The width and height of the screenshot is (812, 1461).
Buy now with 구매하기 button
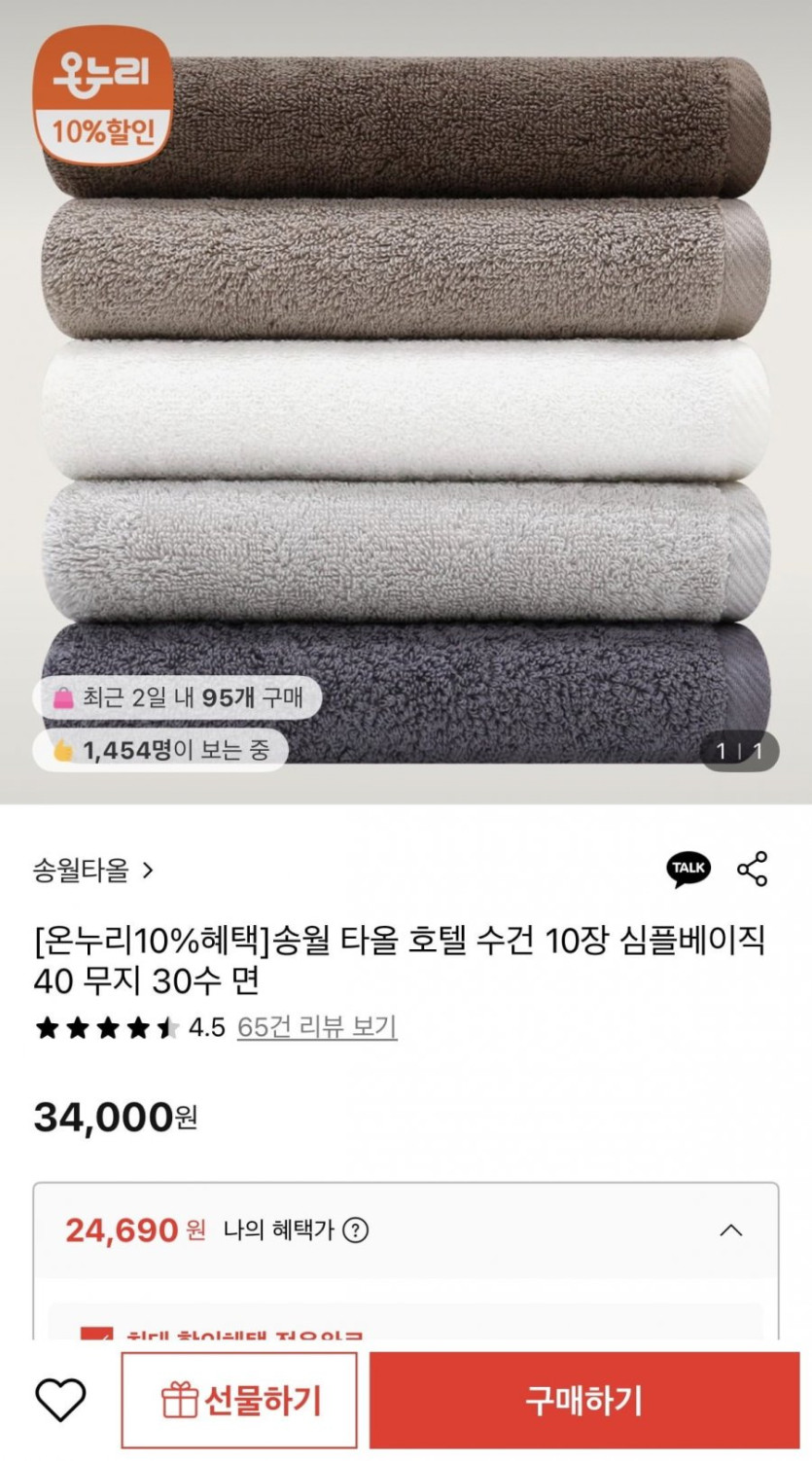point(583,1401)
